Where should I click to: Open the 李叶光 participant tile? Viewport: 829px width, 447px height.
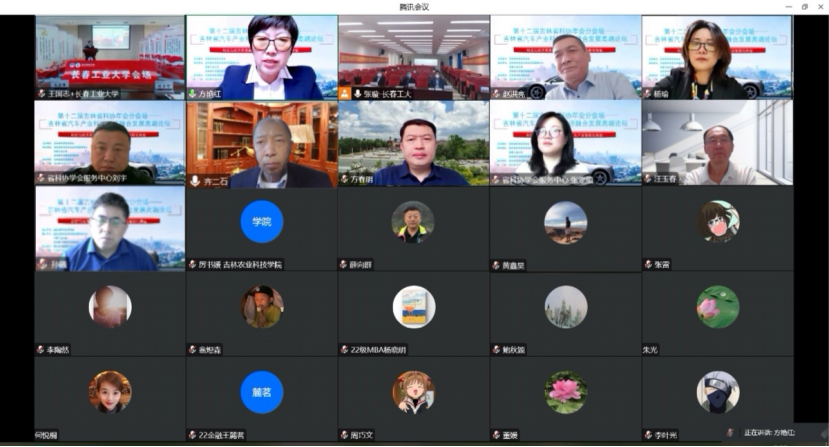717,398
